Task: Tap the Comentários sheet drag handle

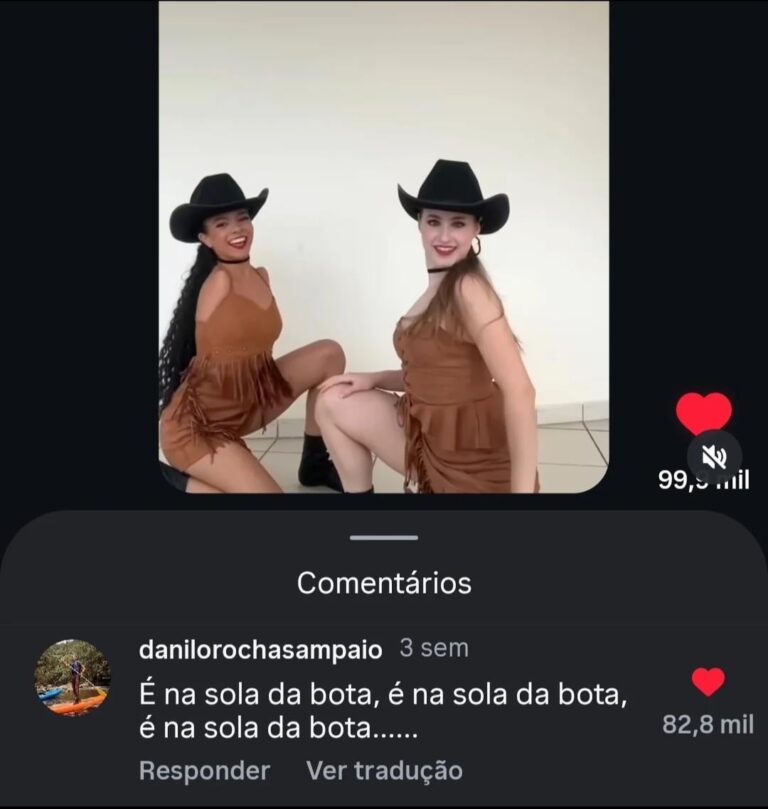Action: tap(384, 538)
